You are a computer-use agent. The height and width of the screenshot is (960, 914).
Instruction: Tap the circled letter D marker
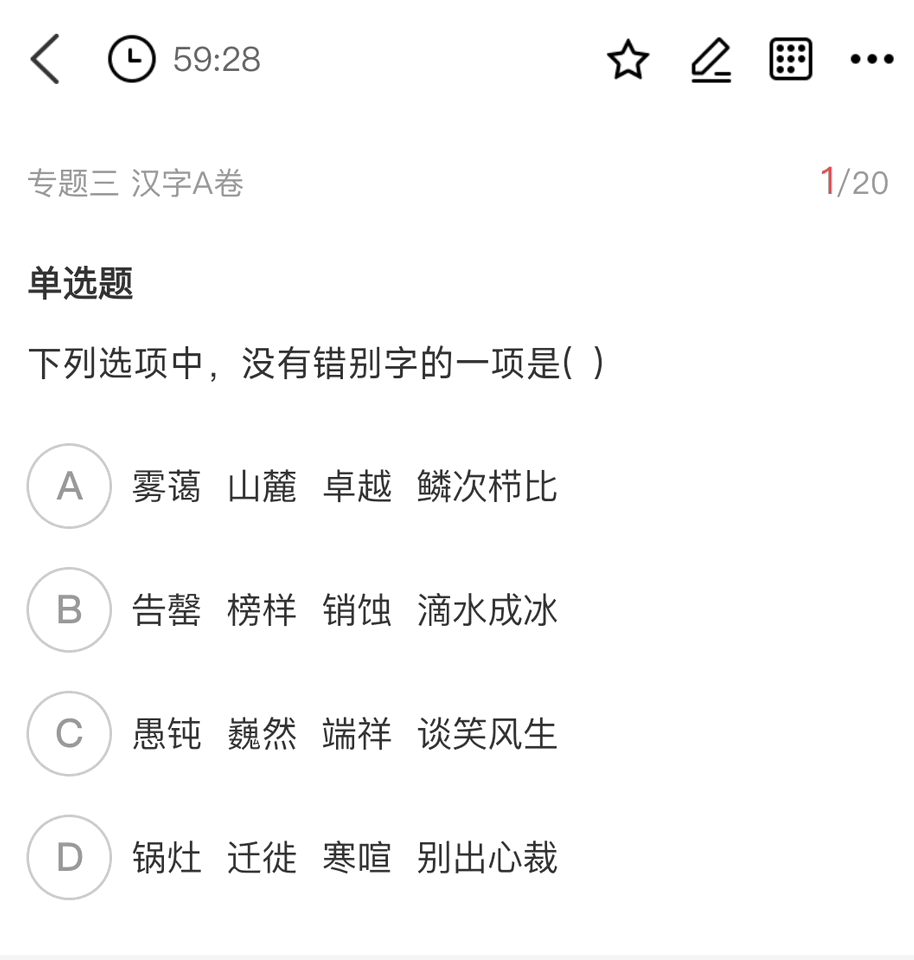point(68,857)
